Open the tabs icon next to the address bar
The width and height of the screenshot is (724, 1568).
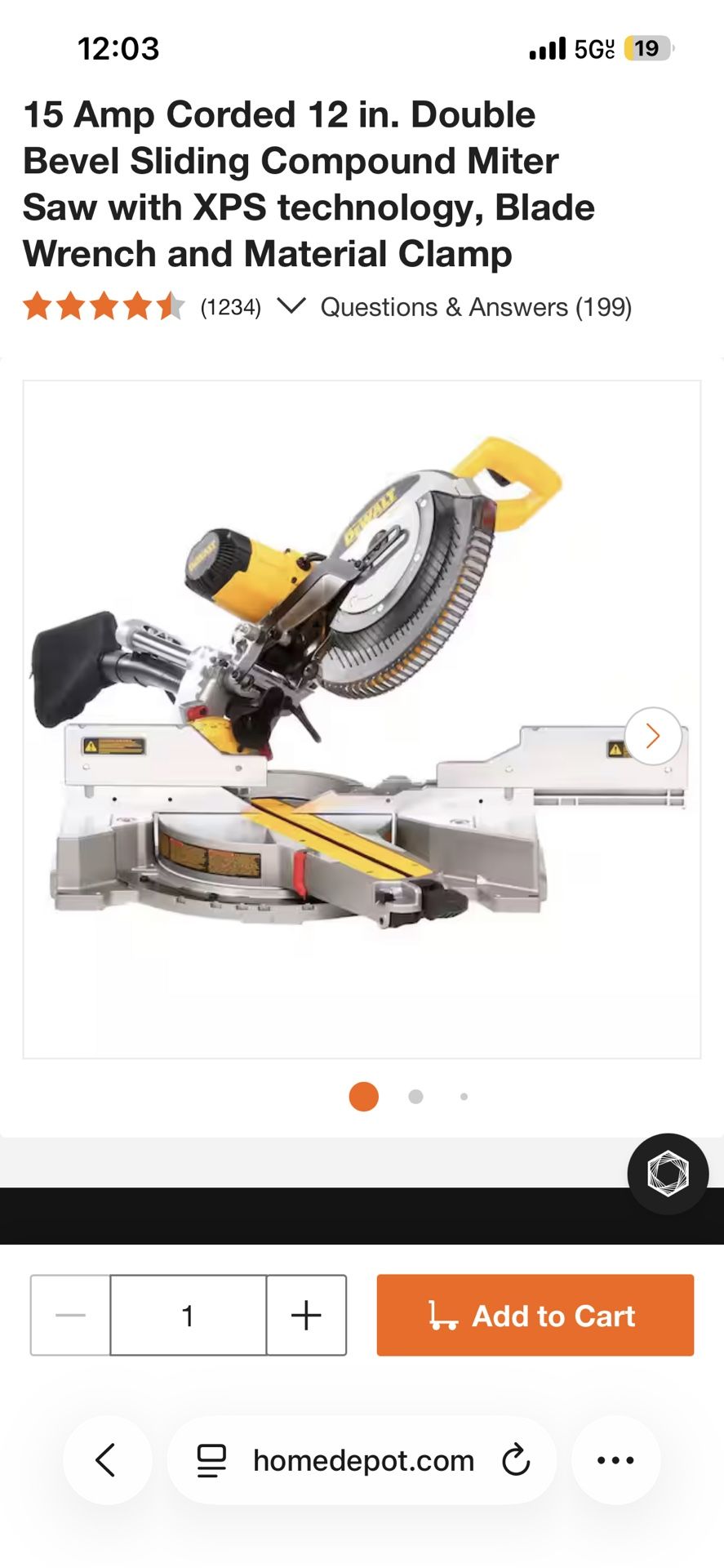(211, 1461)
